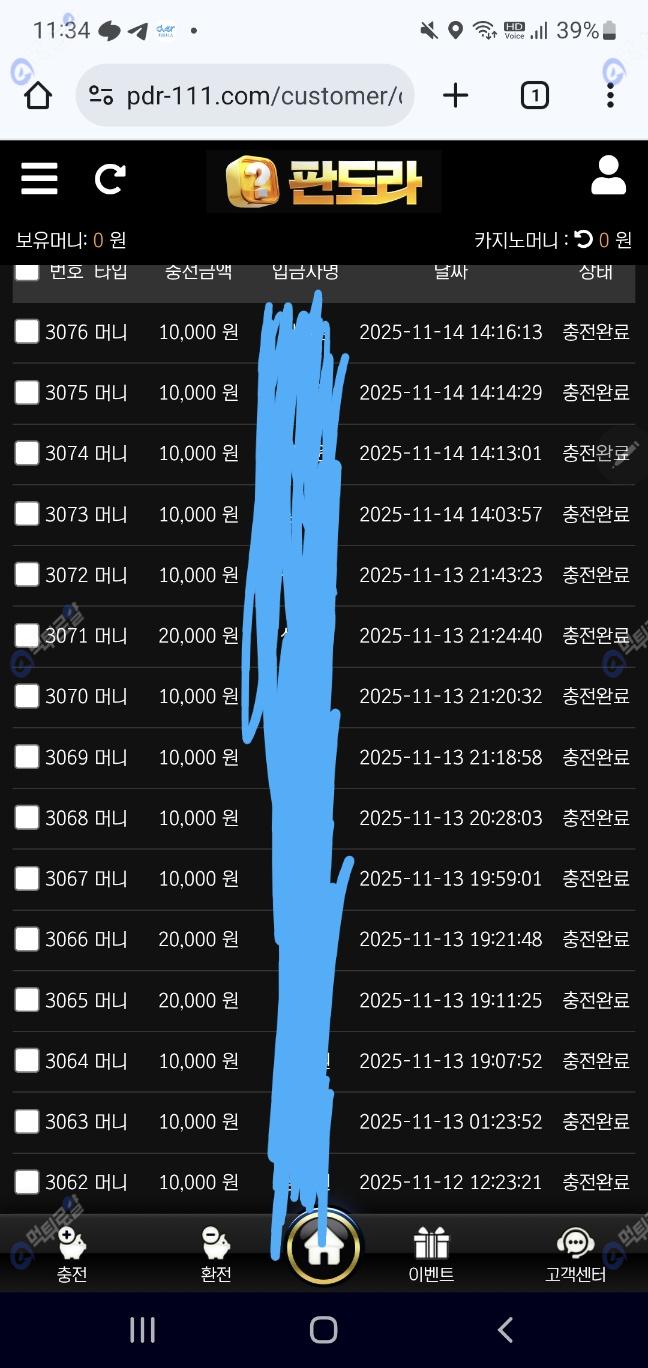Open the 충전 tab
Viewport: 648px width, 1368px height.
72,1254
